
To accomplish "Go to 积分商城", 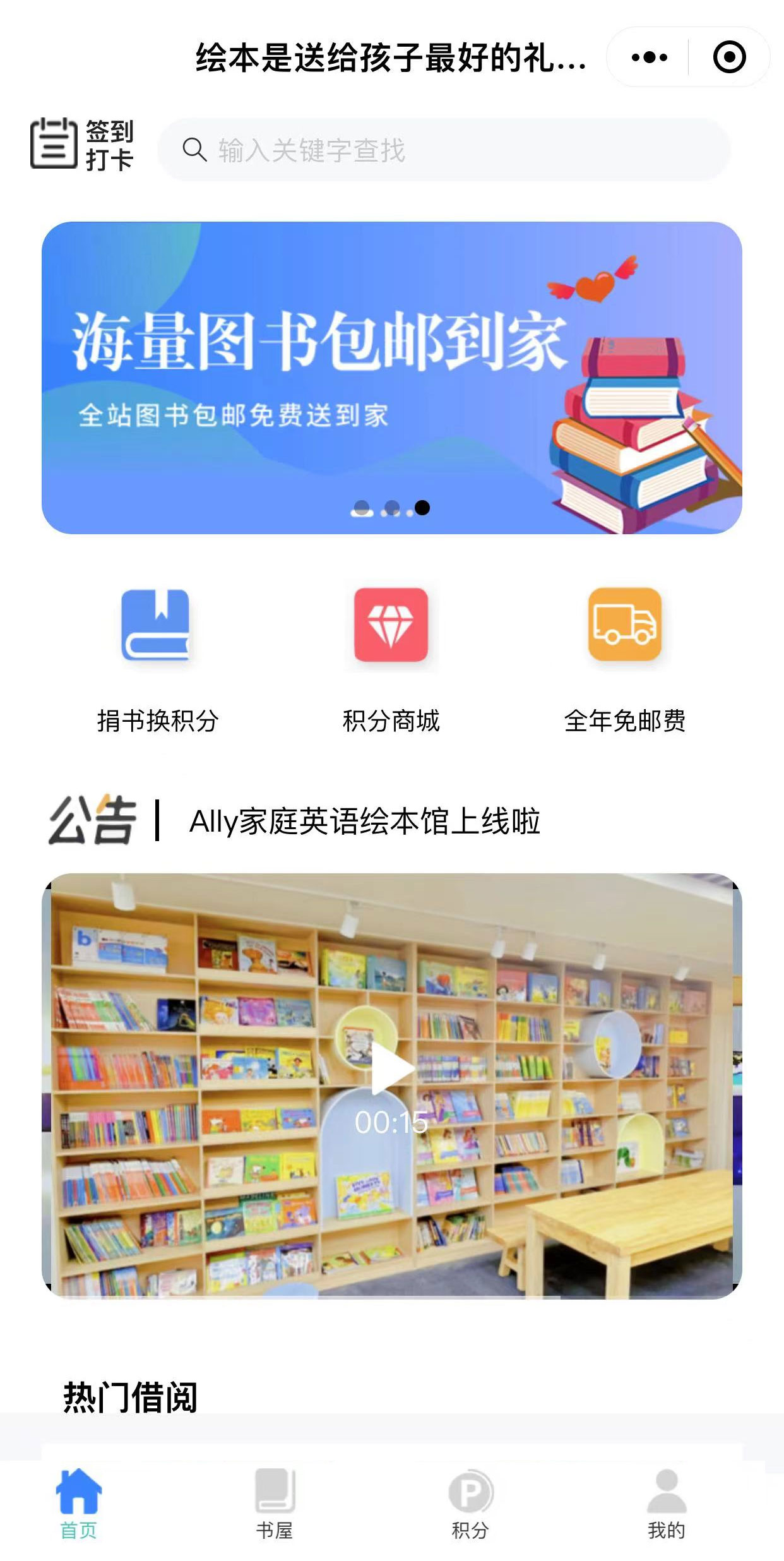I will [391, 660].
